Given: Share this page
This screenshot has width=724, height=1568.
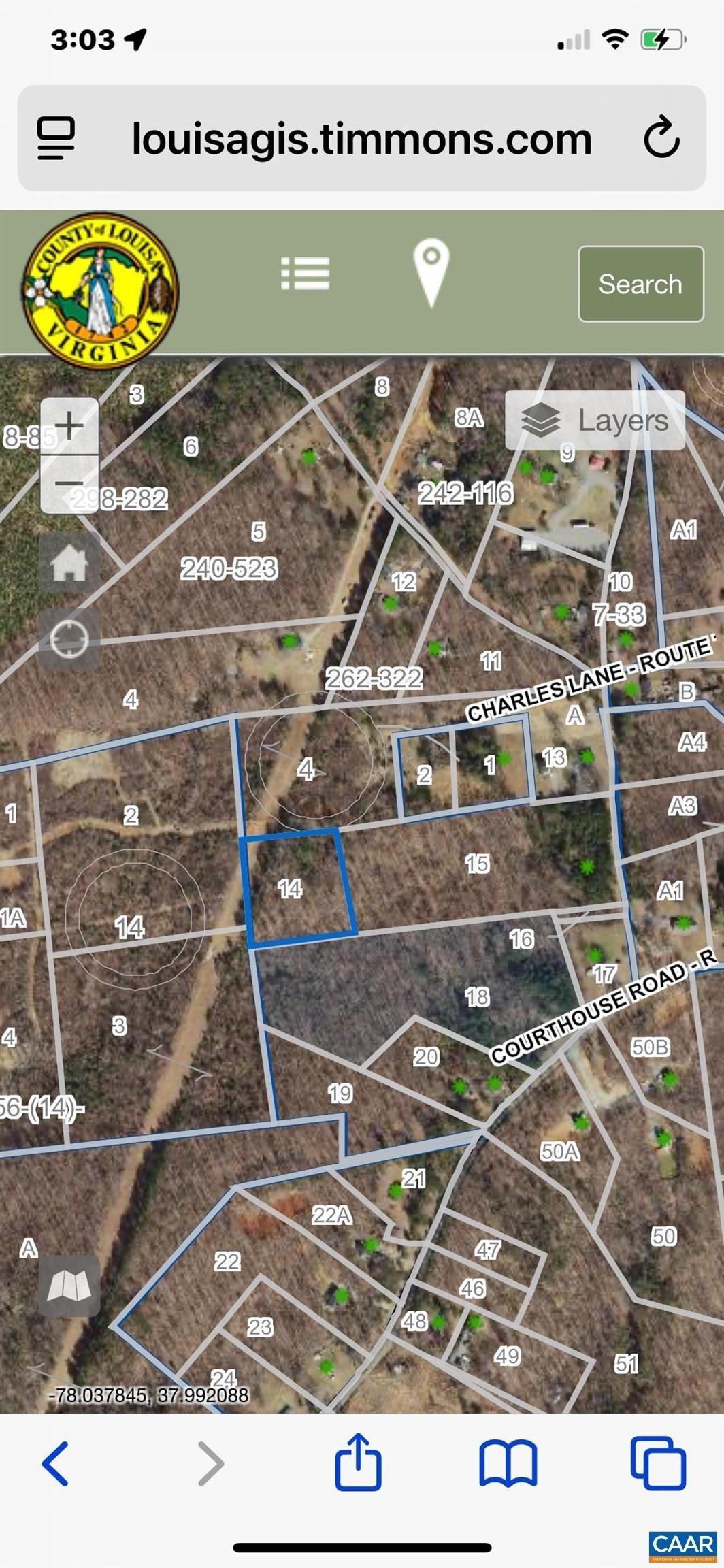Looking at the screenshot, I should (x=358, y=1463).
